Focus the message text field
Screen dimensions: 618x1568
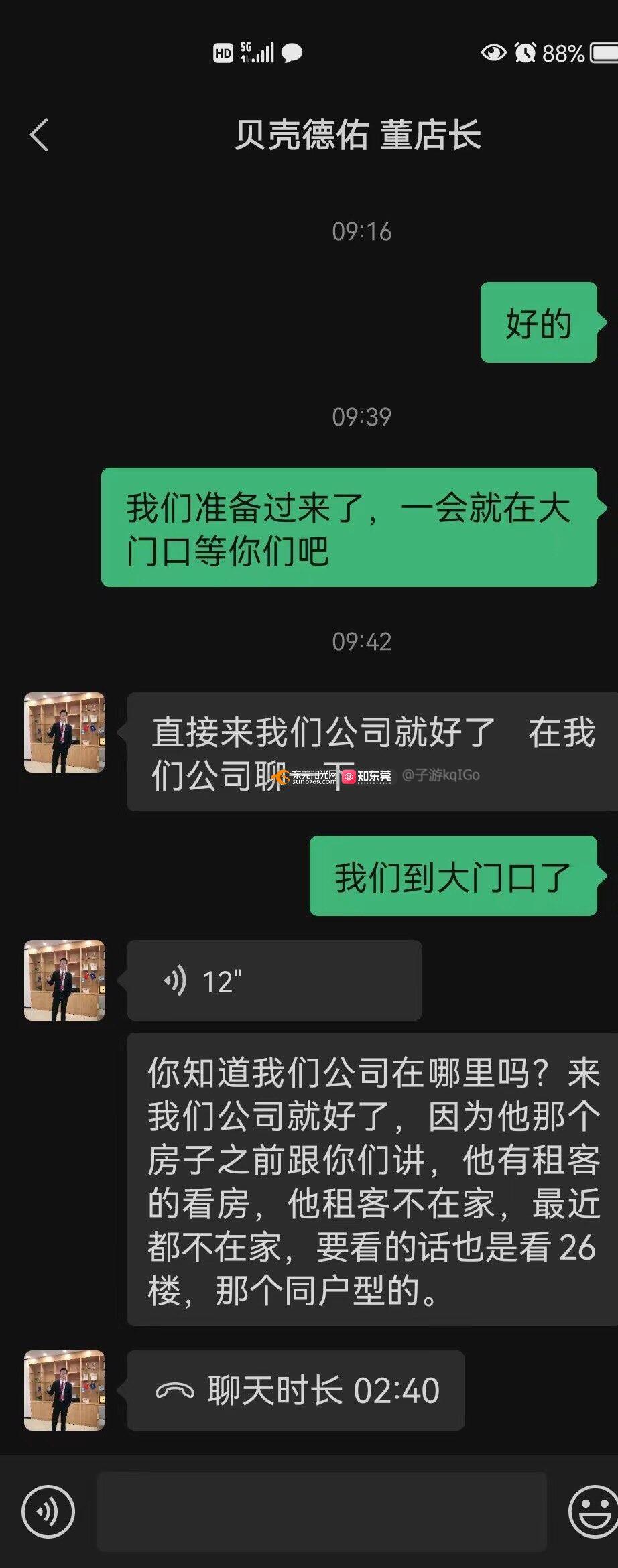click(x=322, y=1512)
